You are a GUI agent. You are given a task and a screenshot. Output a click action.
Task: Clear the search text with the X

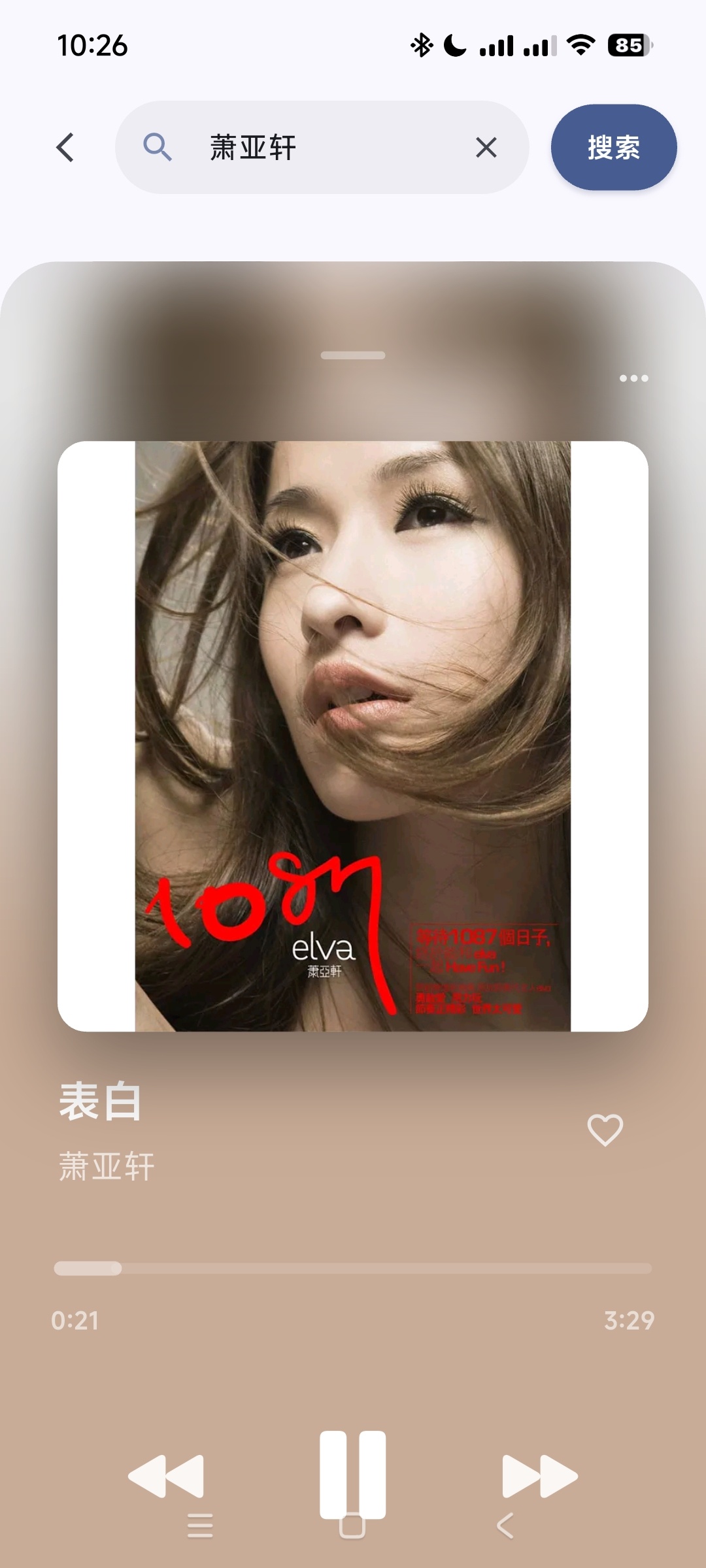pyautogui.click(x=485, y=148)
